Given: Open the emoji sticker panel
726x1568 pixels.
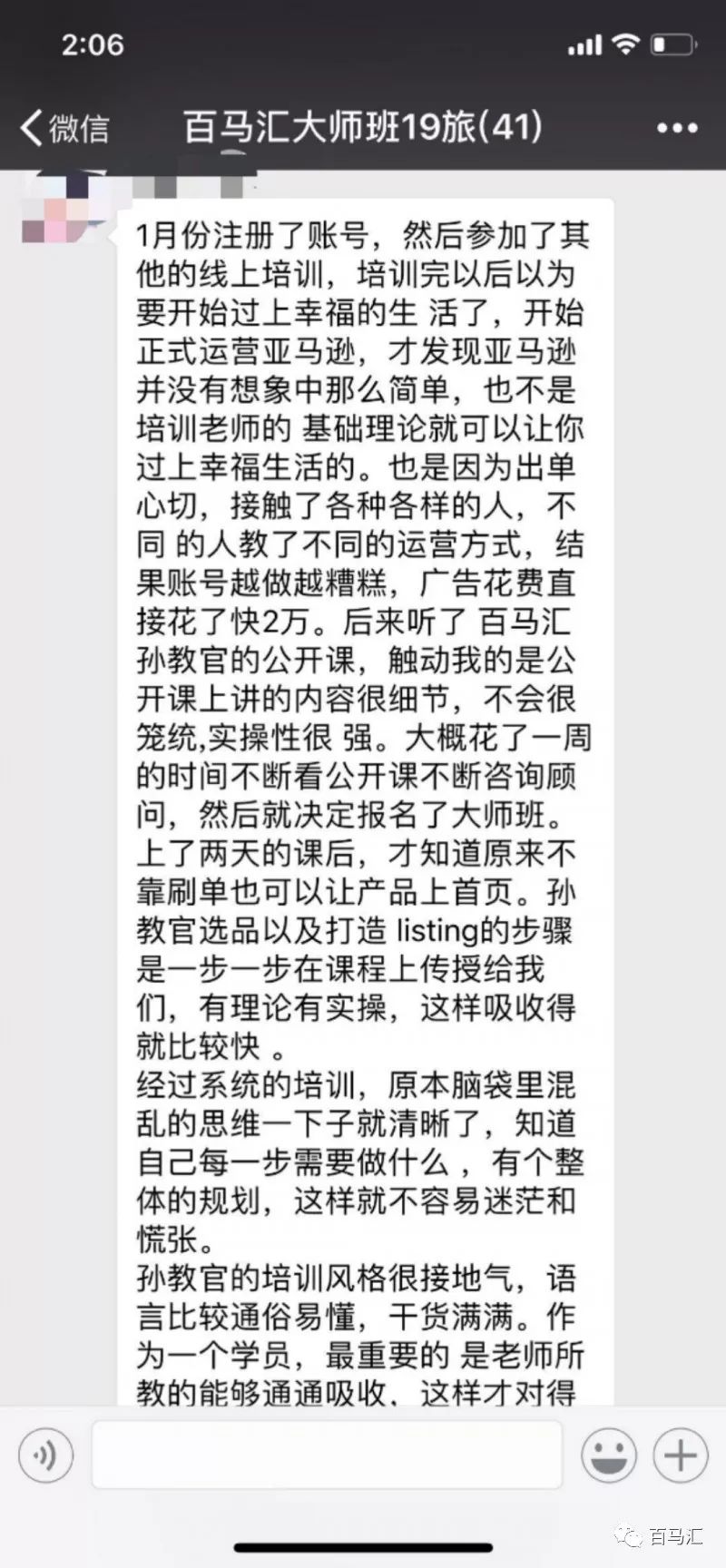Looking at the screenshot, I should [608, 1455].
